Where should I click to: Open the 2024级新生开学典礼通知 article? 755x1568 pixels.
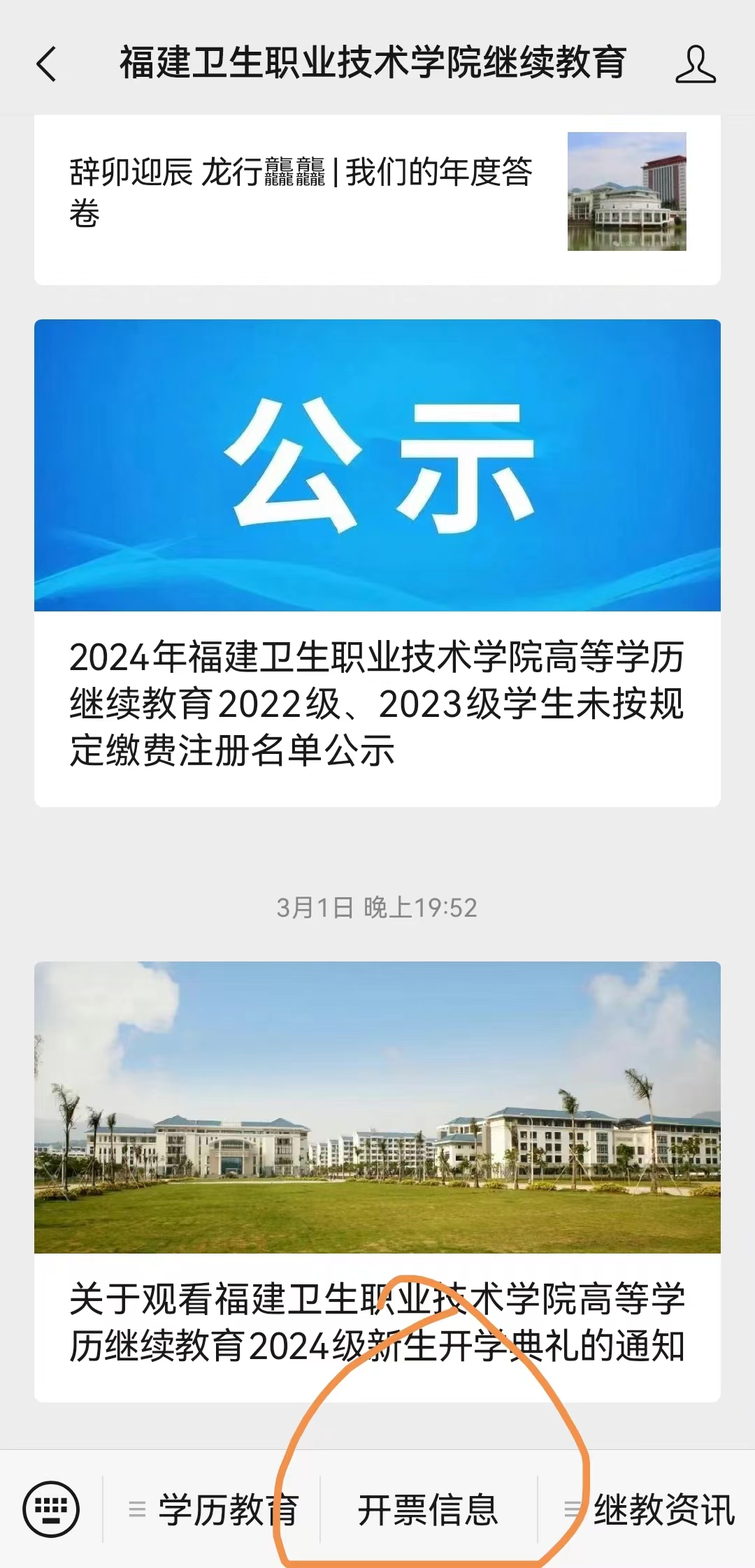point(376,1321)
